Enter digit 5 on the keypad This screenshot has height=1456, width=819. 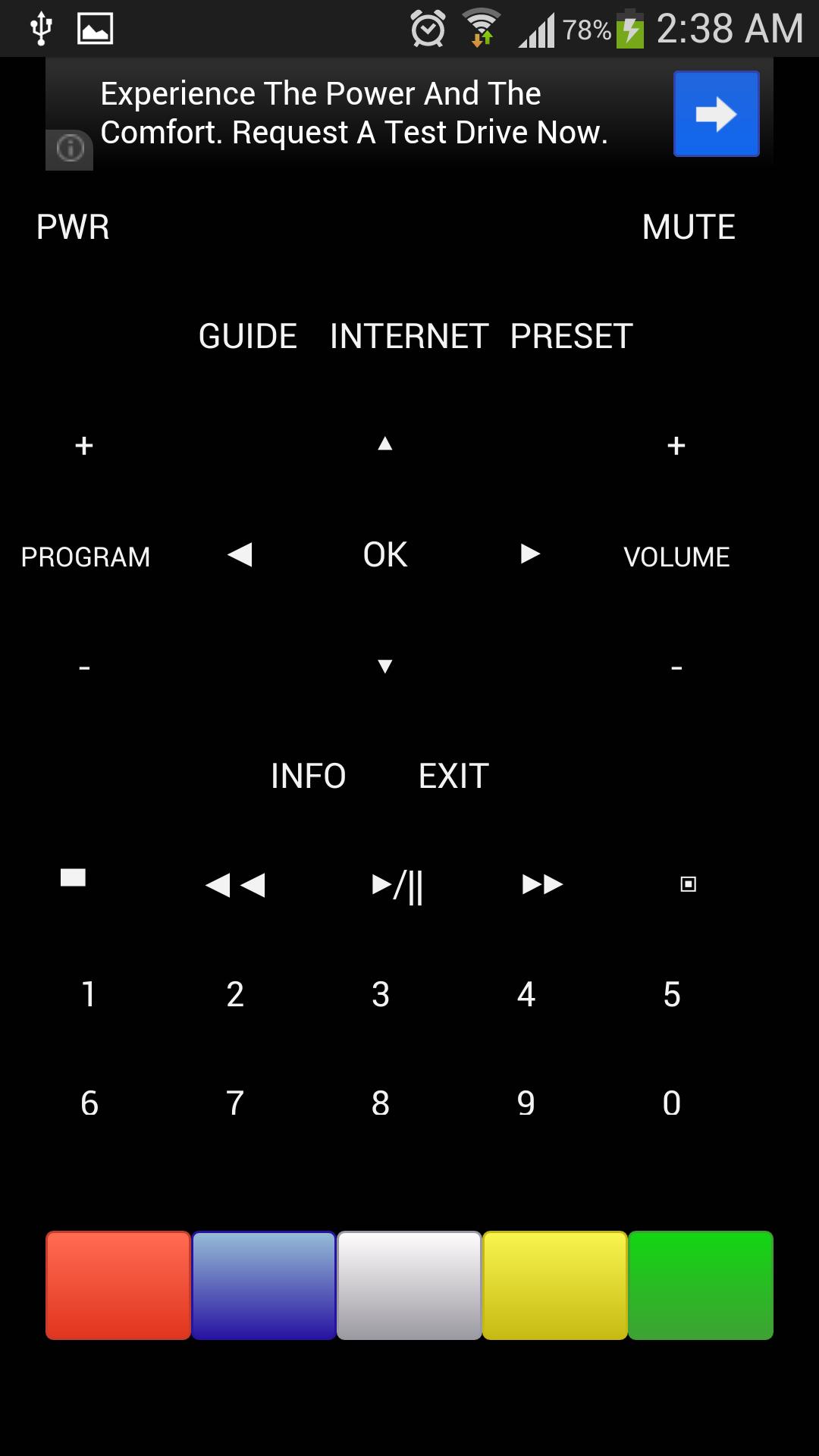(672, 994)
